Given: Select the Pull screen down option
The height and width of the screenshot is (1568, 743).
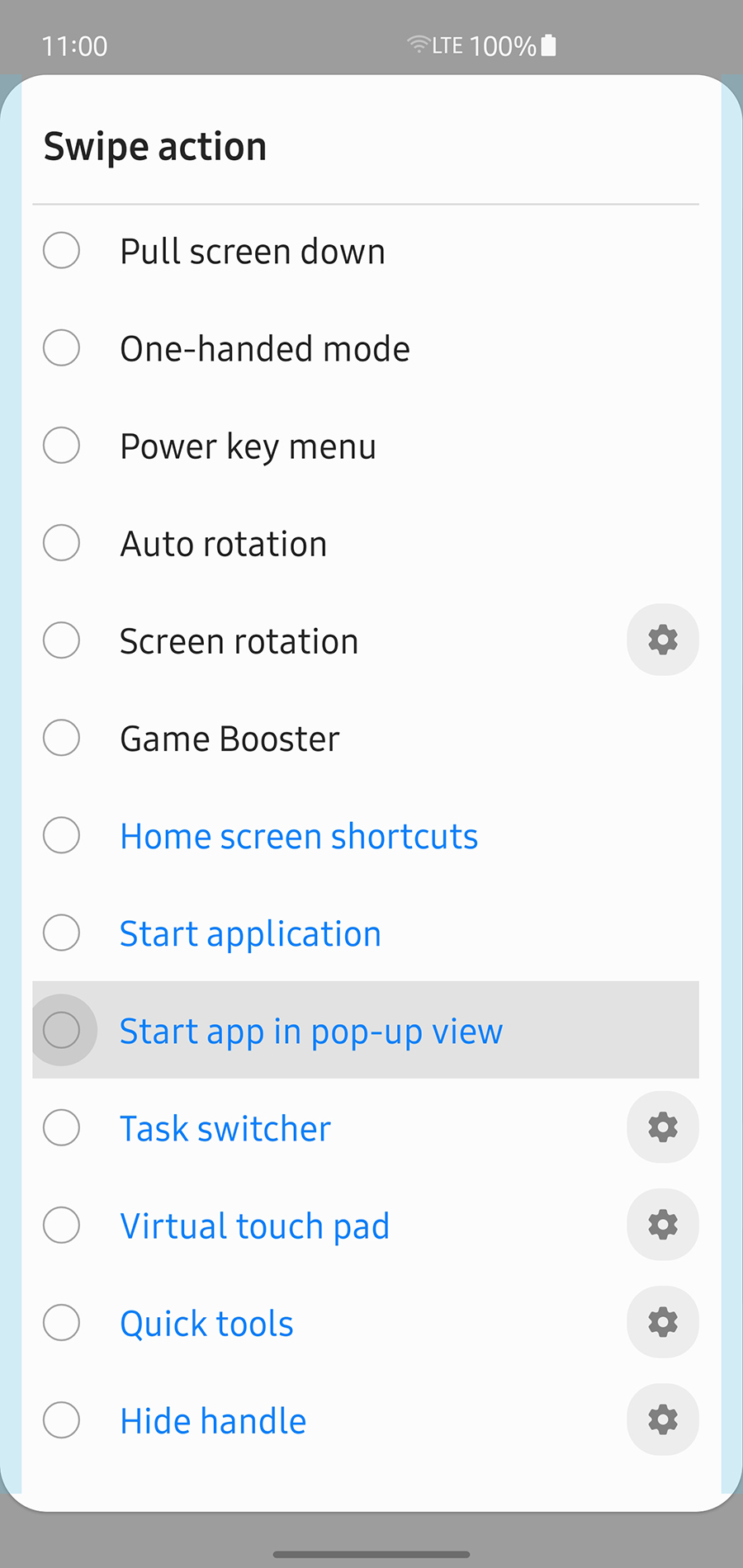Looking at the screenshot, I should click(62, 251).
